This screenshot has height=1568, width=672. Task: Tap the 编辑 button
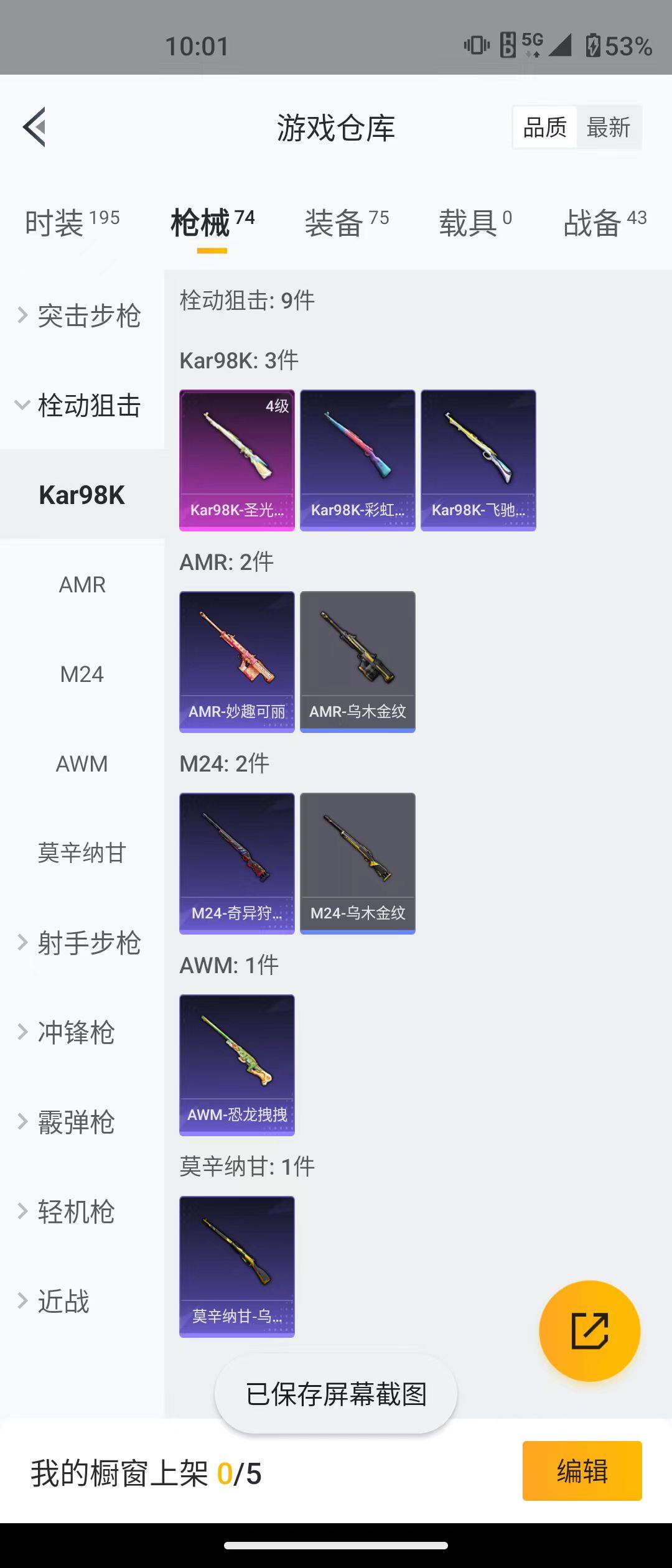pos(582,1471)
